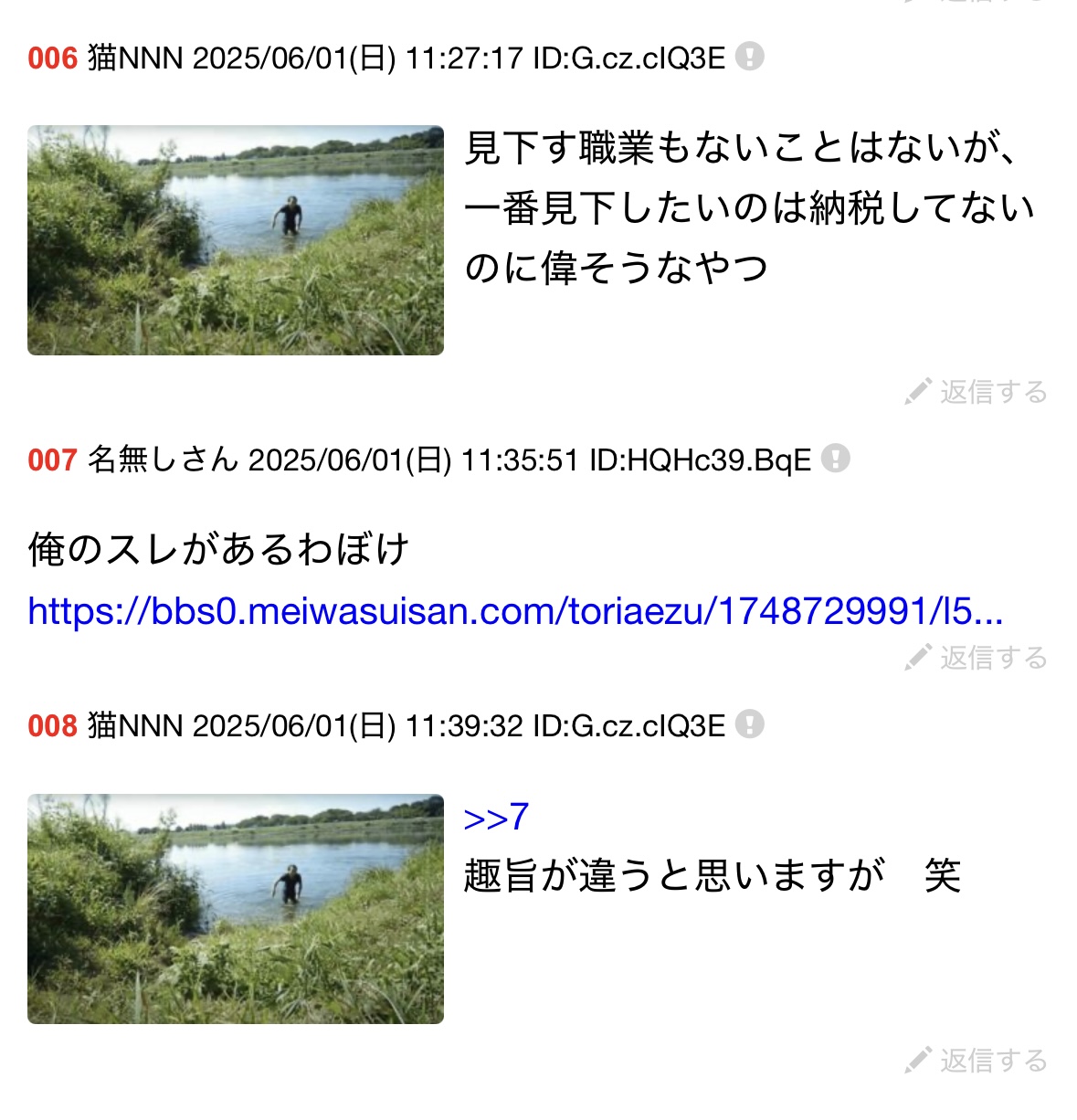Tap 返信する under post 006
The width and height of the screenshot is (1077, 1120).
977,392
